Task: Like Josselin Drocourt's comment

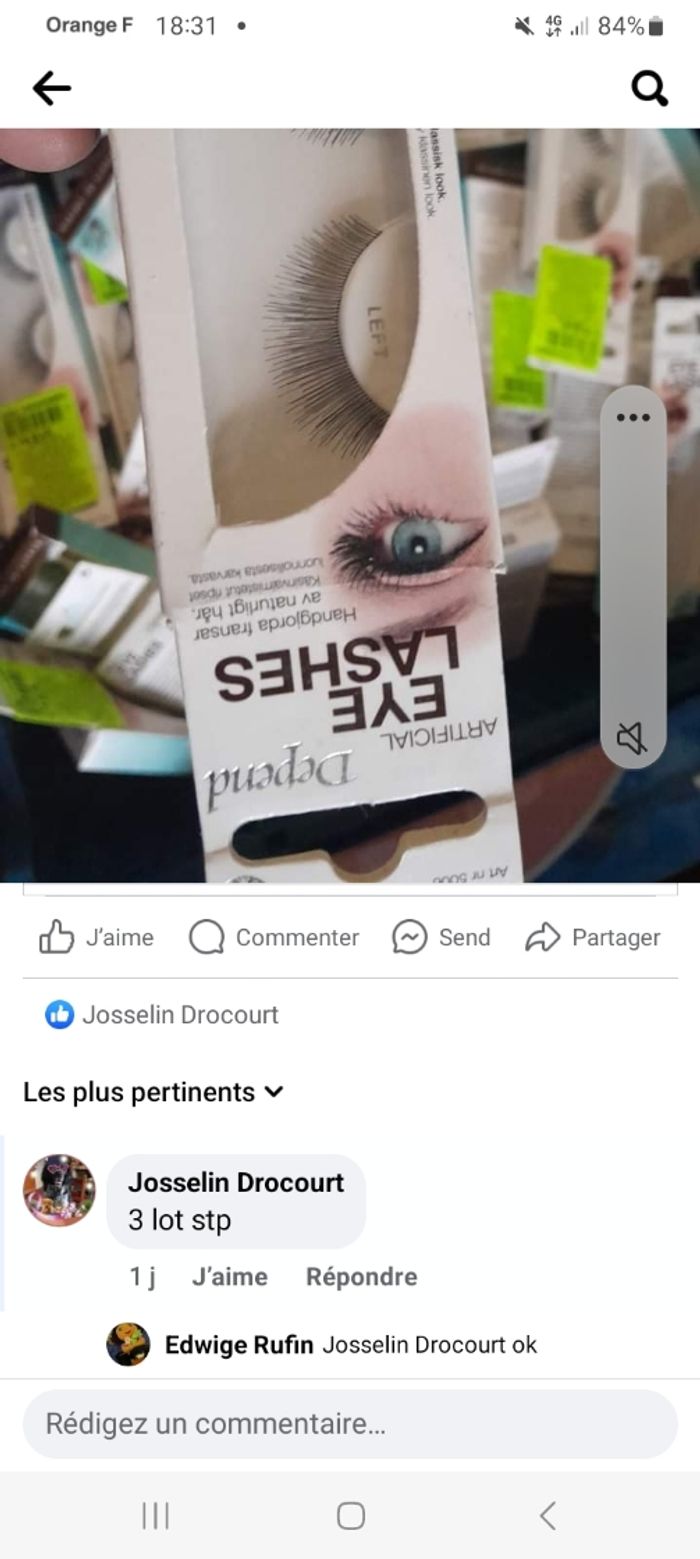Action: click(229, 1276)
